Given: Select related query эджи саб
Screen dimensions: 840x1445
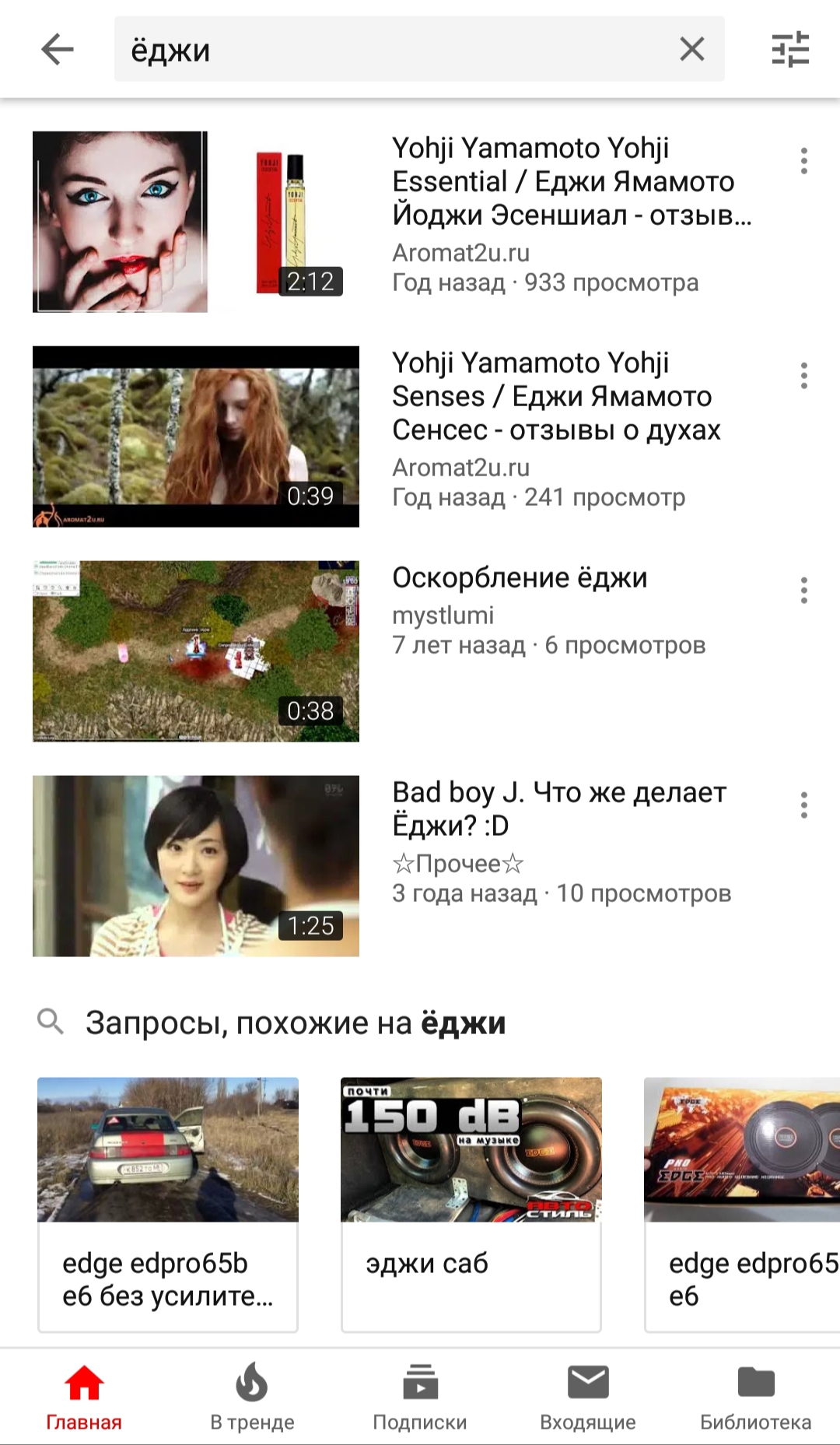Looking at the screenshot, I should 471,1205.
